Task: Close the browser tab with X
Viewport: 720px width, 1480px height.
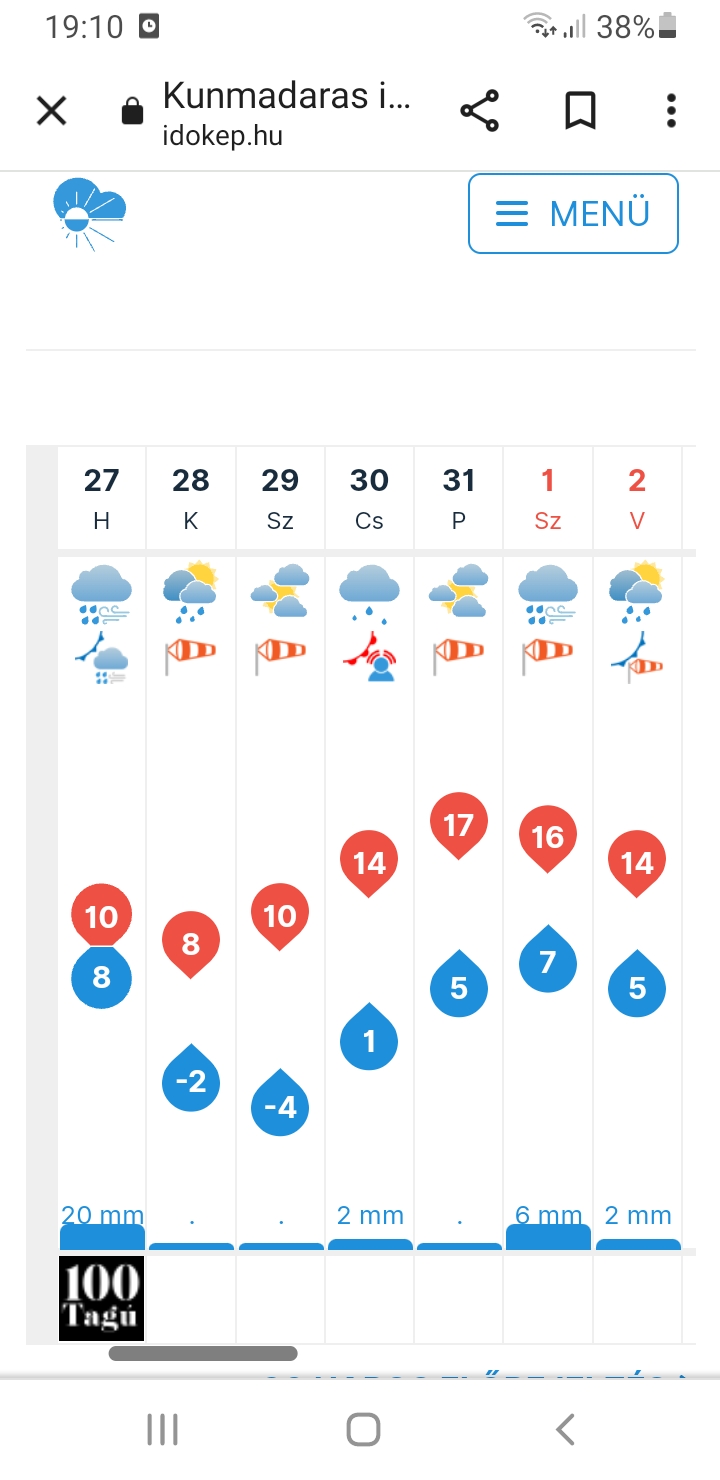Action: coord(51,110)
